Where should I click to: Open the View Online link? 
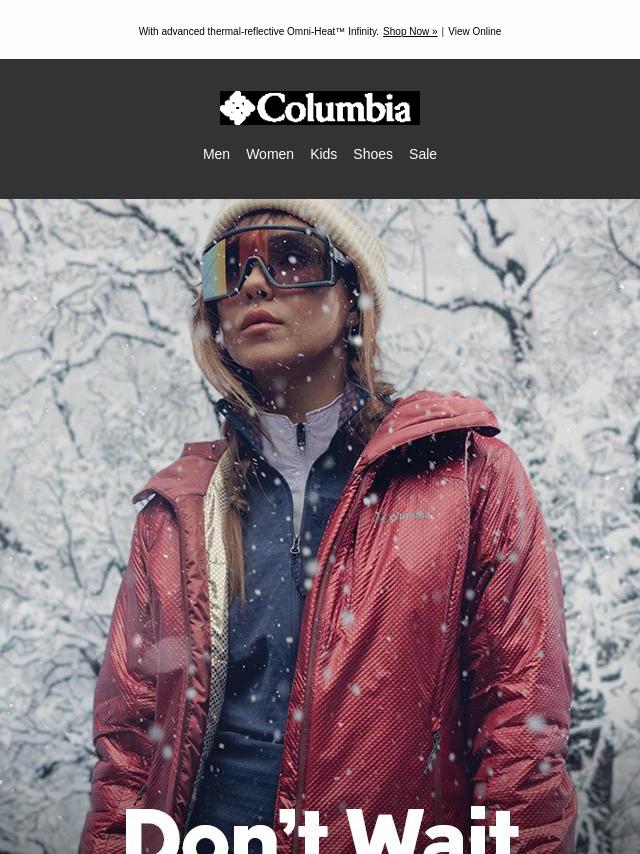(x=474, y=32)
